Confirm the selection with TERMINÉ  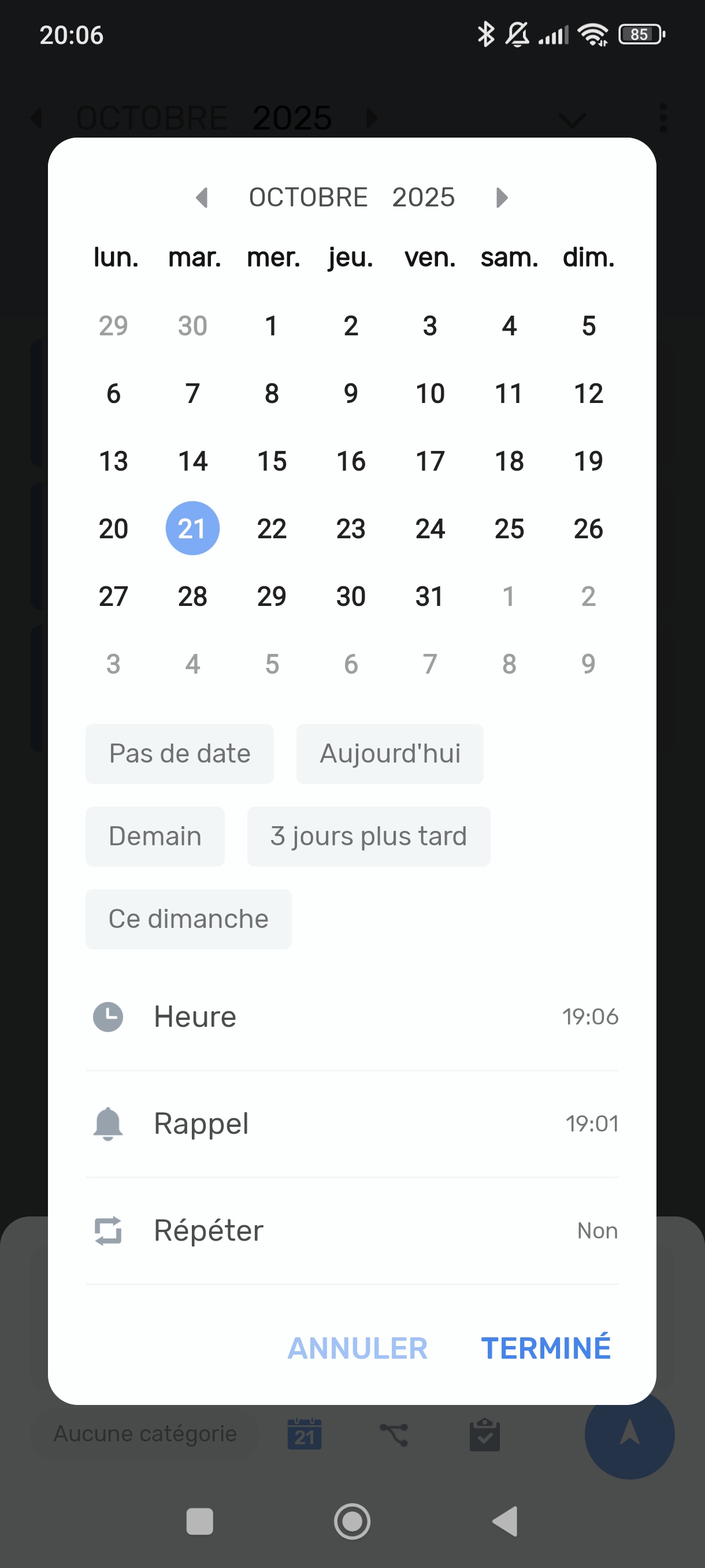546,1348
